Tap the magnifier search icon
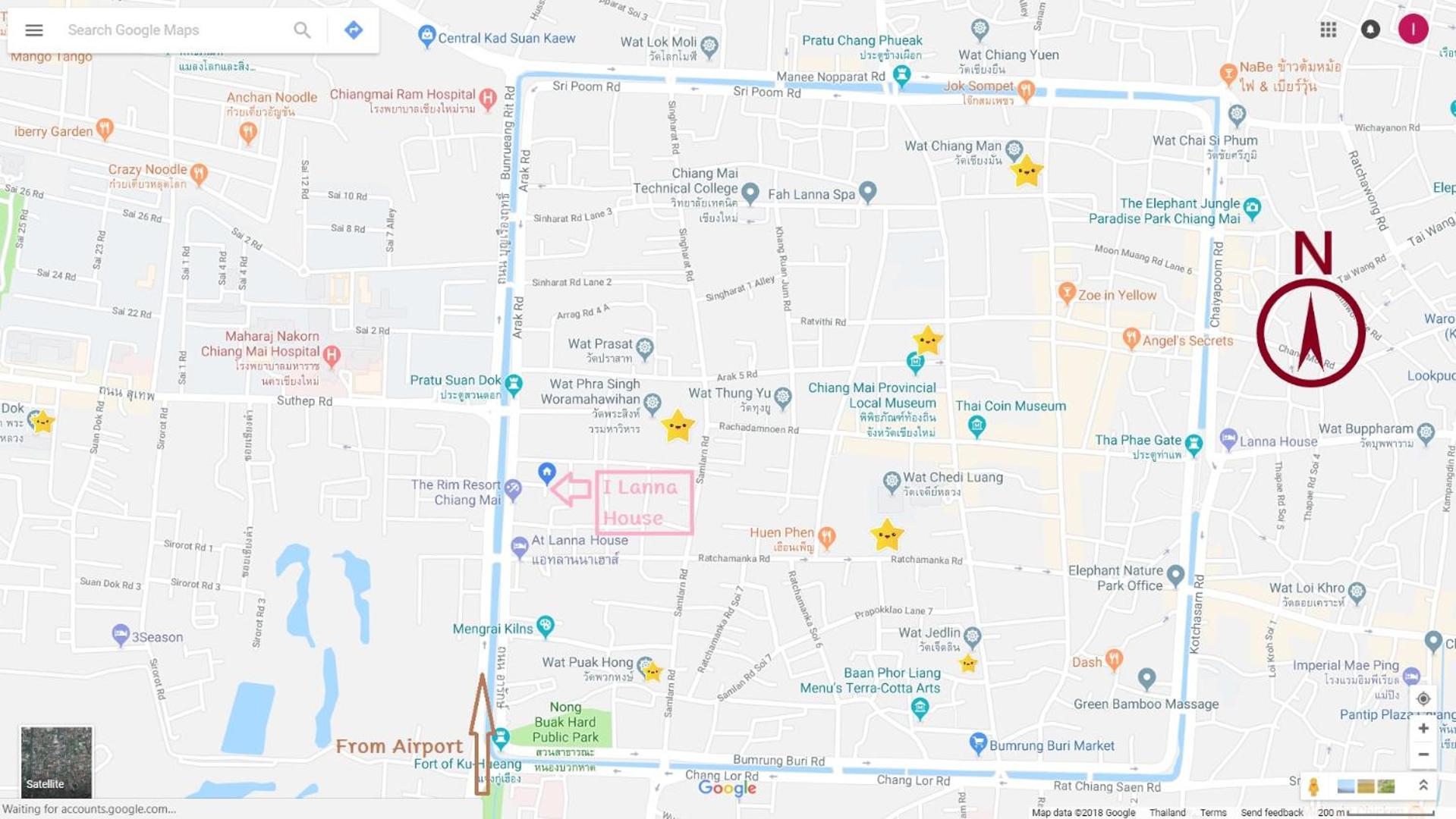Image resolution: width=1456 pixels, height=819 pixels. (x=302, y=30)
